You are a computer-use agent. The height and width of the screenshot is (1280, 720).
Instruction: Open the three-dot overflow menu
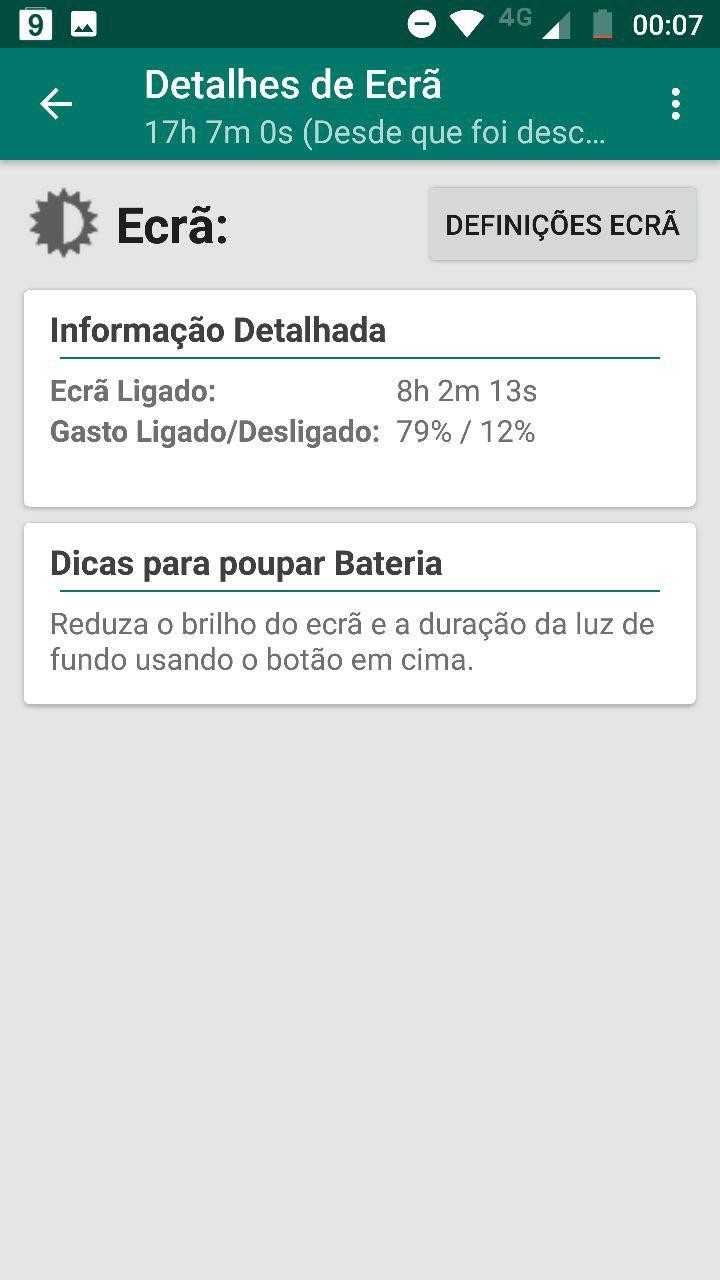676,104
